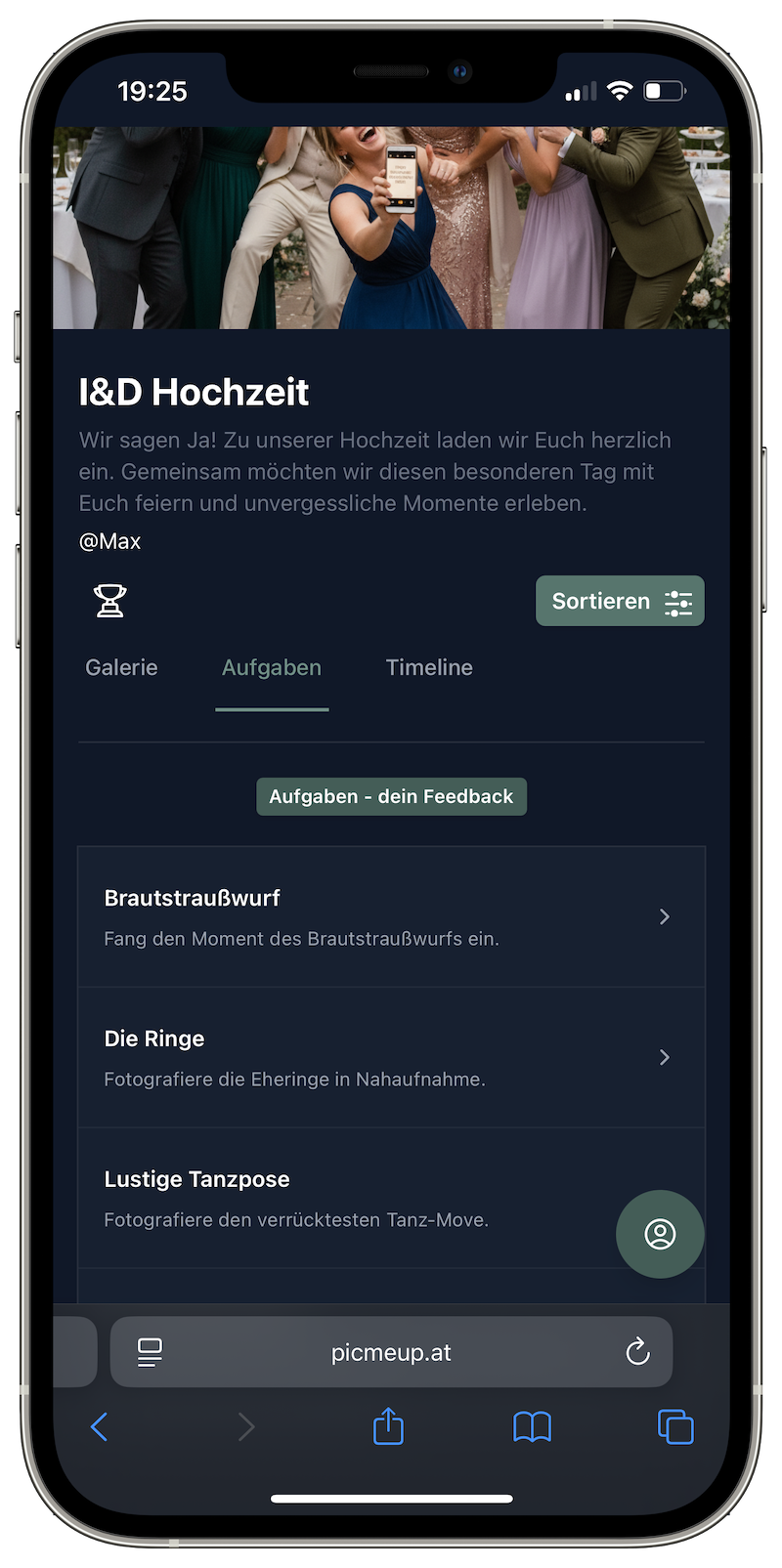The height and width of the screenshot is (1568, 782).
Task: Go back in Safari
Action: 99,1427
